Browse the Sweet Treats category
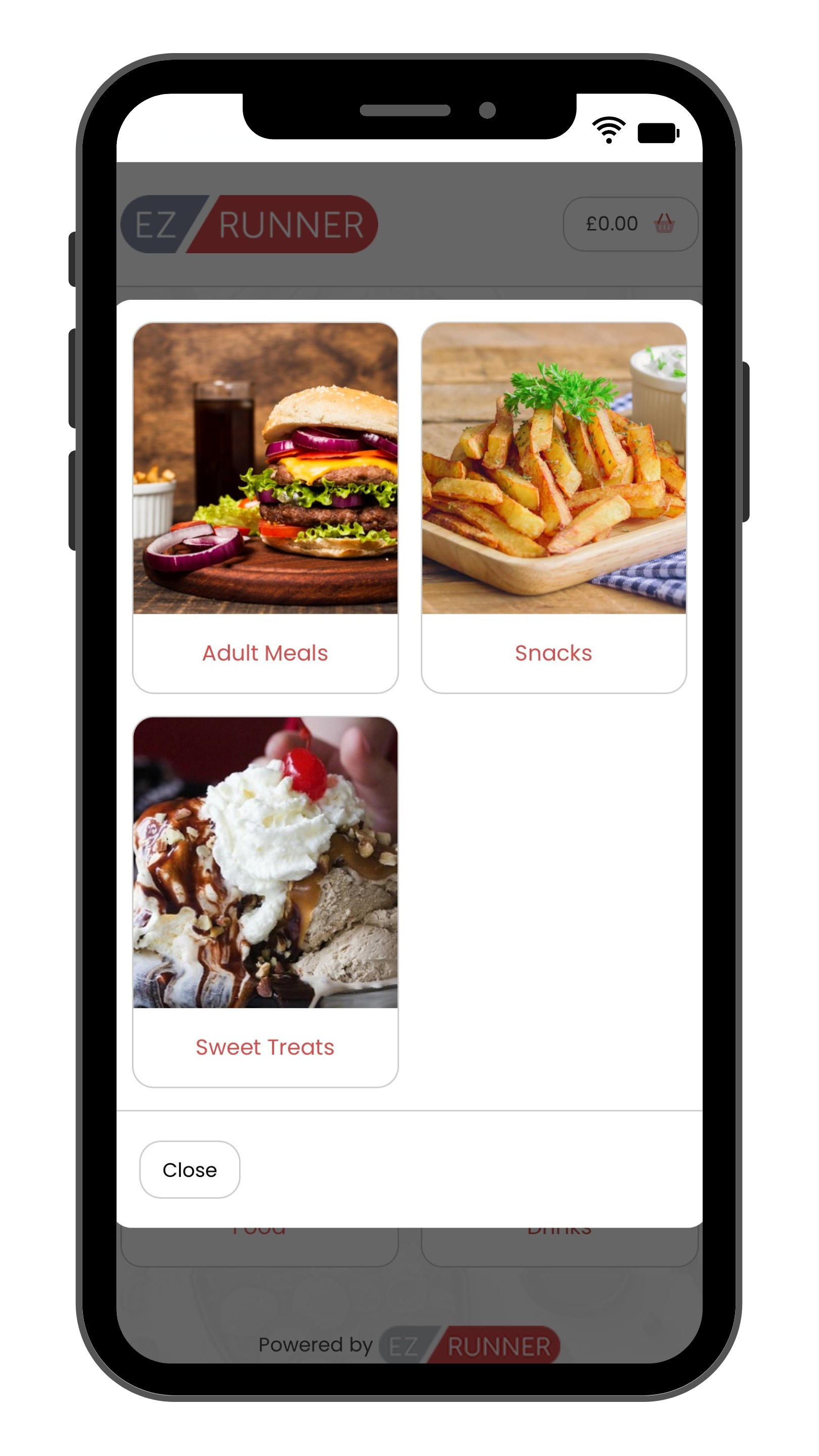This screenshot has height=1456, width=819. (x=265, y=901)
